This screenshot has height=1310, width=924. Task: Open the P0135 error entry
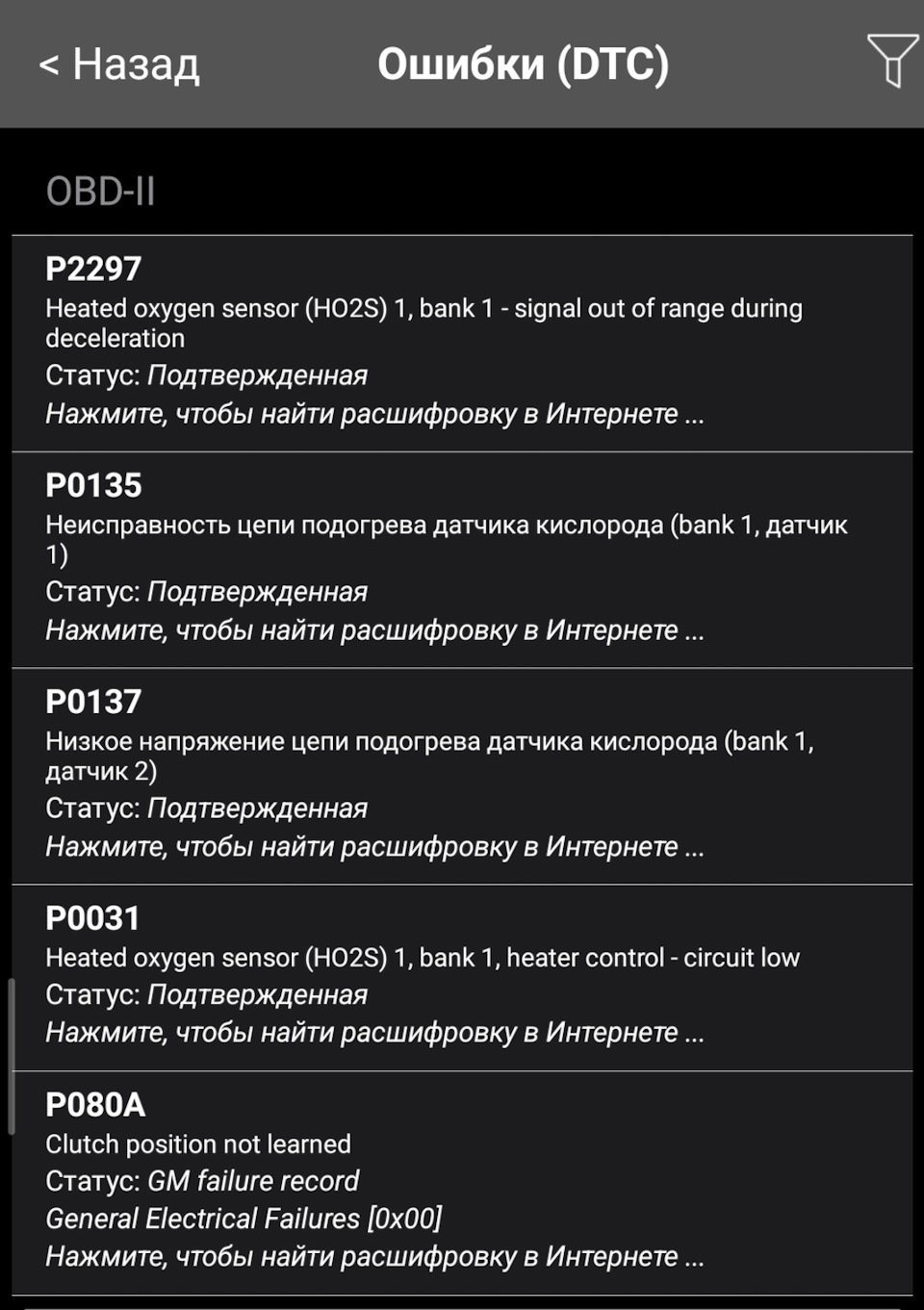coord(462,559)
